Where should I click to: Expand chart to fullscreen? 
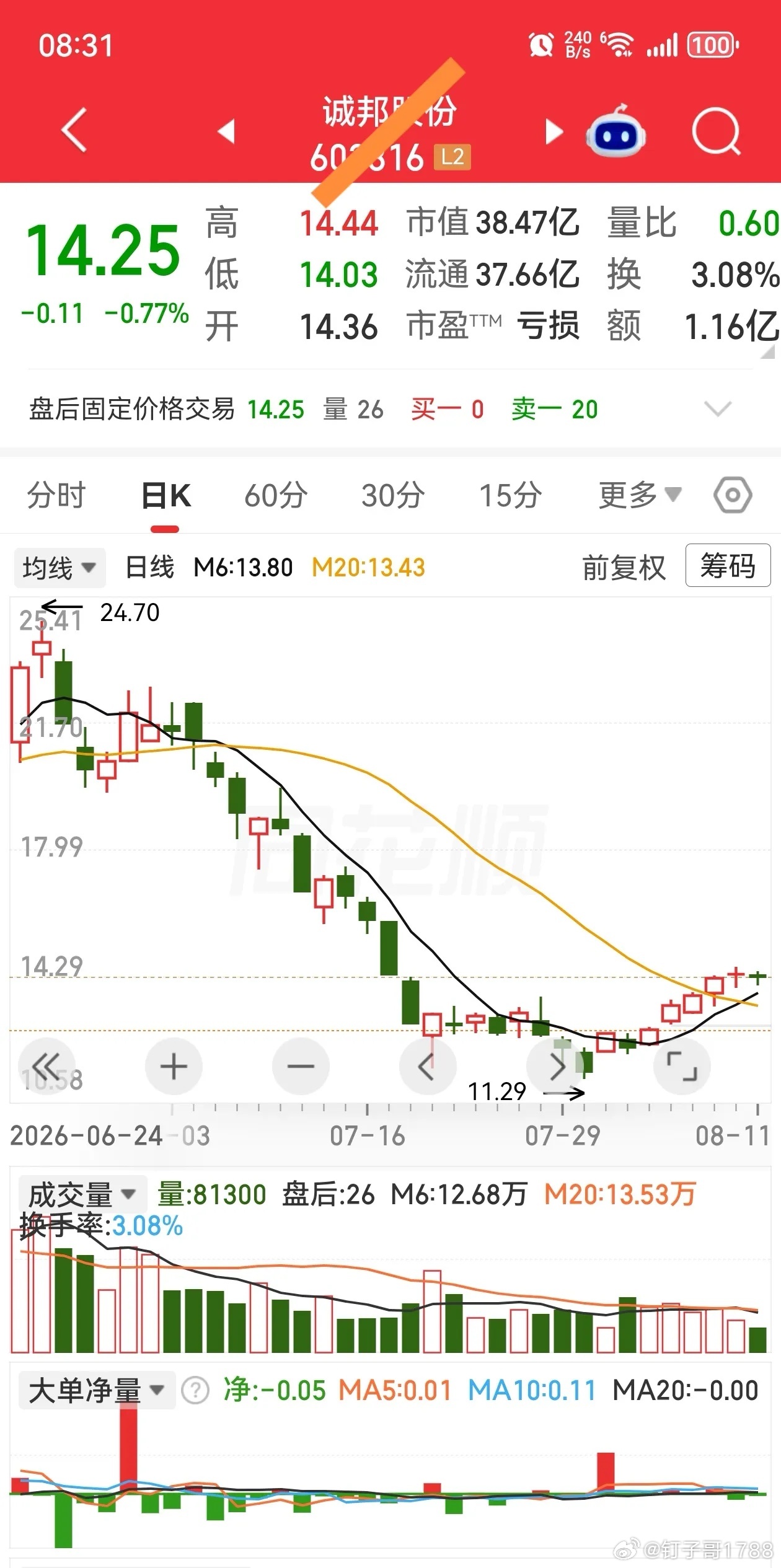(682, 1067)
